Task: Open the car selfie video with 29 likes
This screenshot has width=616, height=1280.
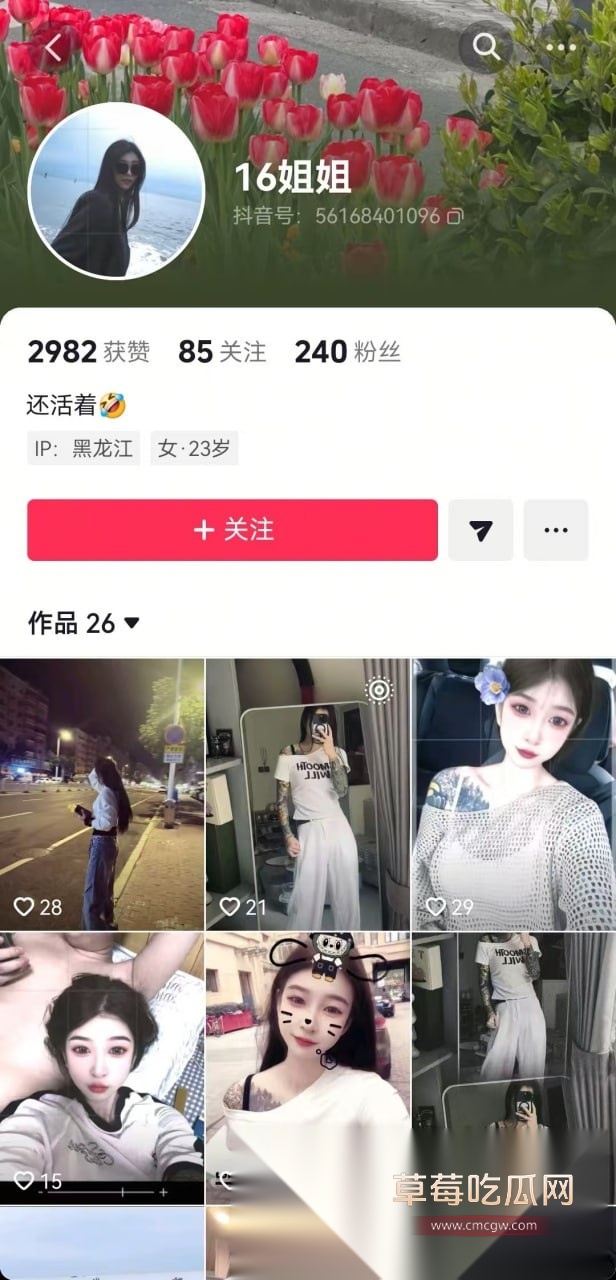Action: (514, 792)
